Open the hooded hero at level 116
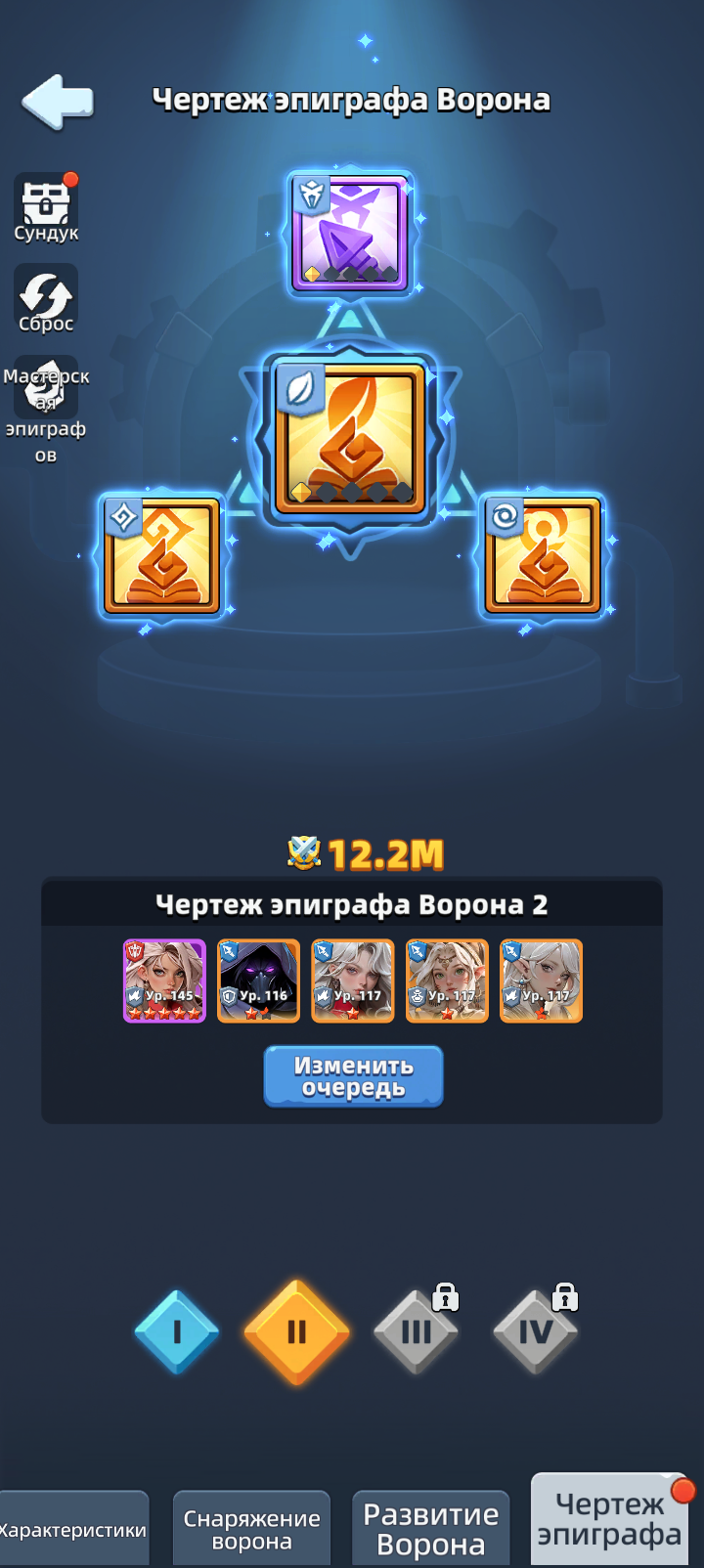 pyautogui.click(x=258, y=980)
